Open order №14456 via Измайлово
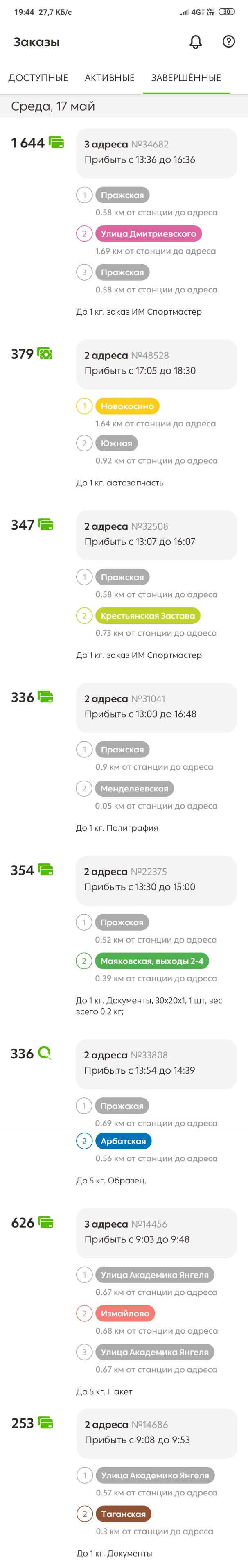Image resolution: width=248 pixels, height=1568 pixels. coord(156,1232)
